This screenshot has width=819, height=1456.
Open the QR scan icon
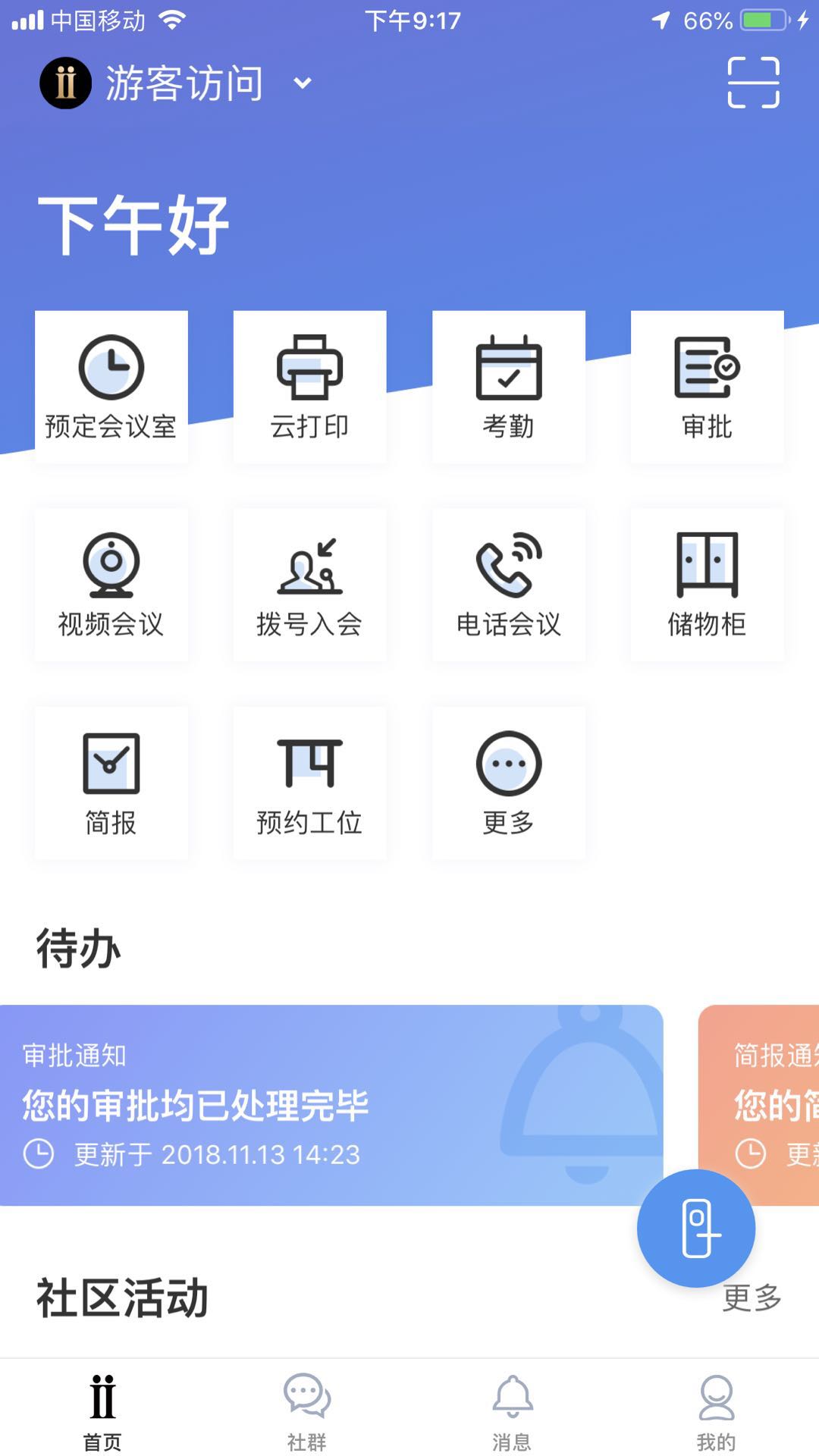tap(753, 83)
